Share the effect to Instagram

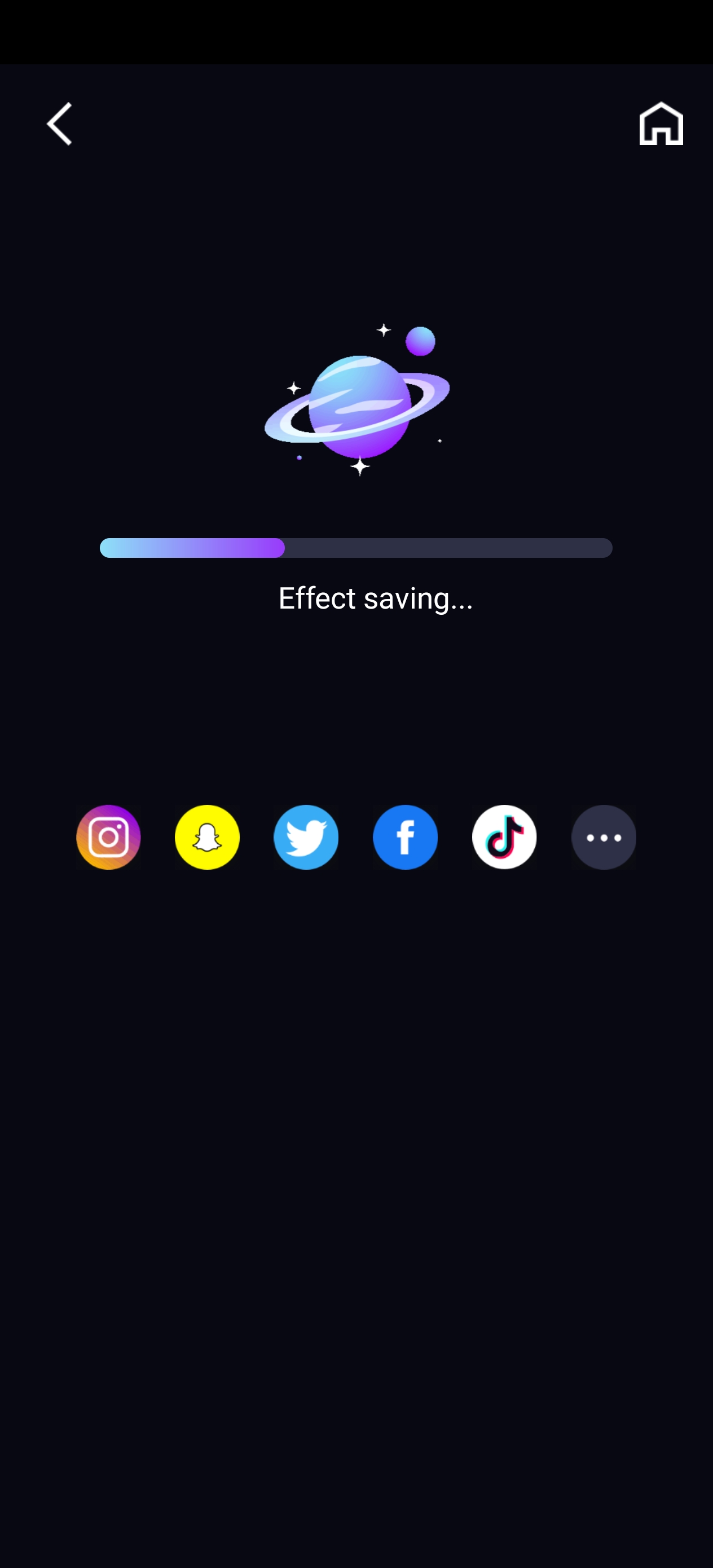(108, 837)
